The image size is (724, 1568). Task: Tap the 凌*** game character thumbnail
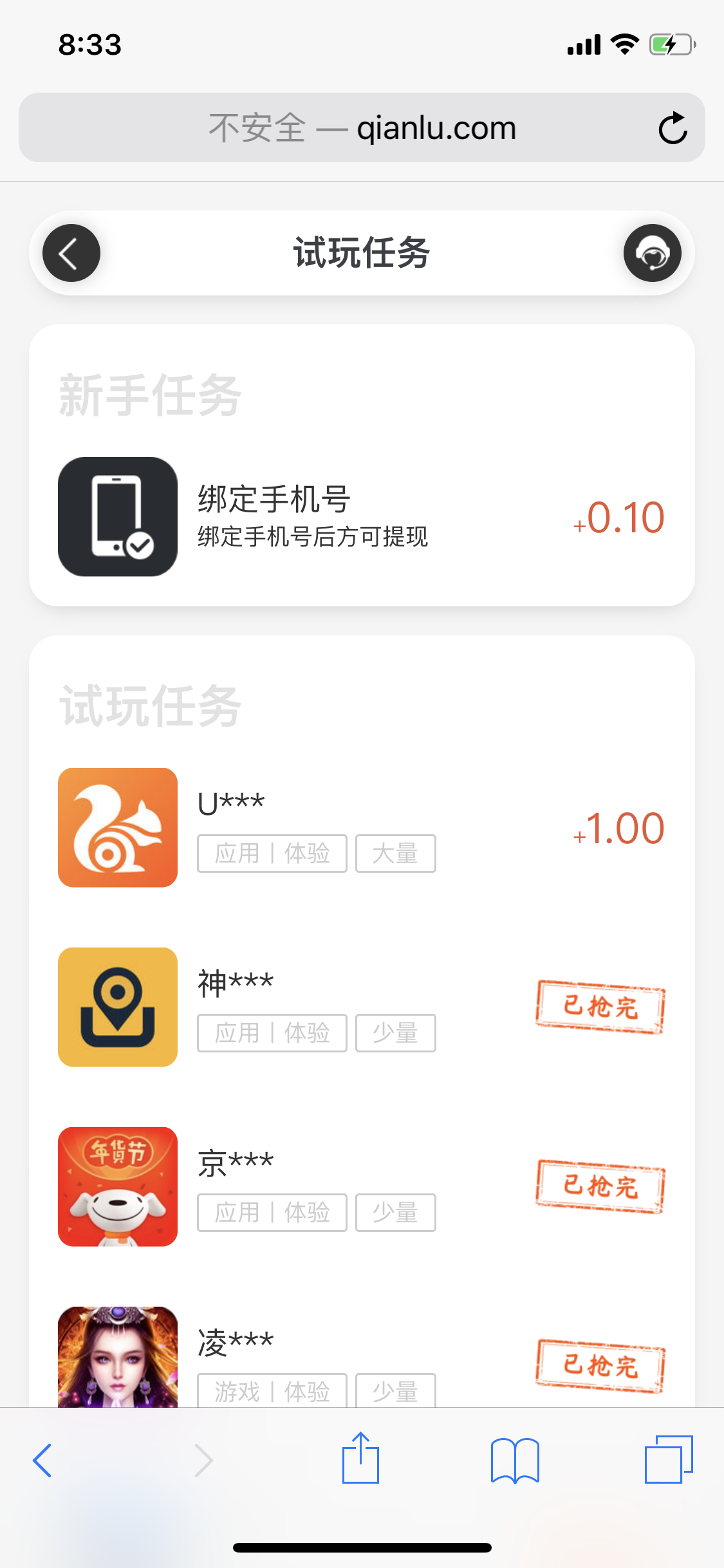[118, 1365]
